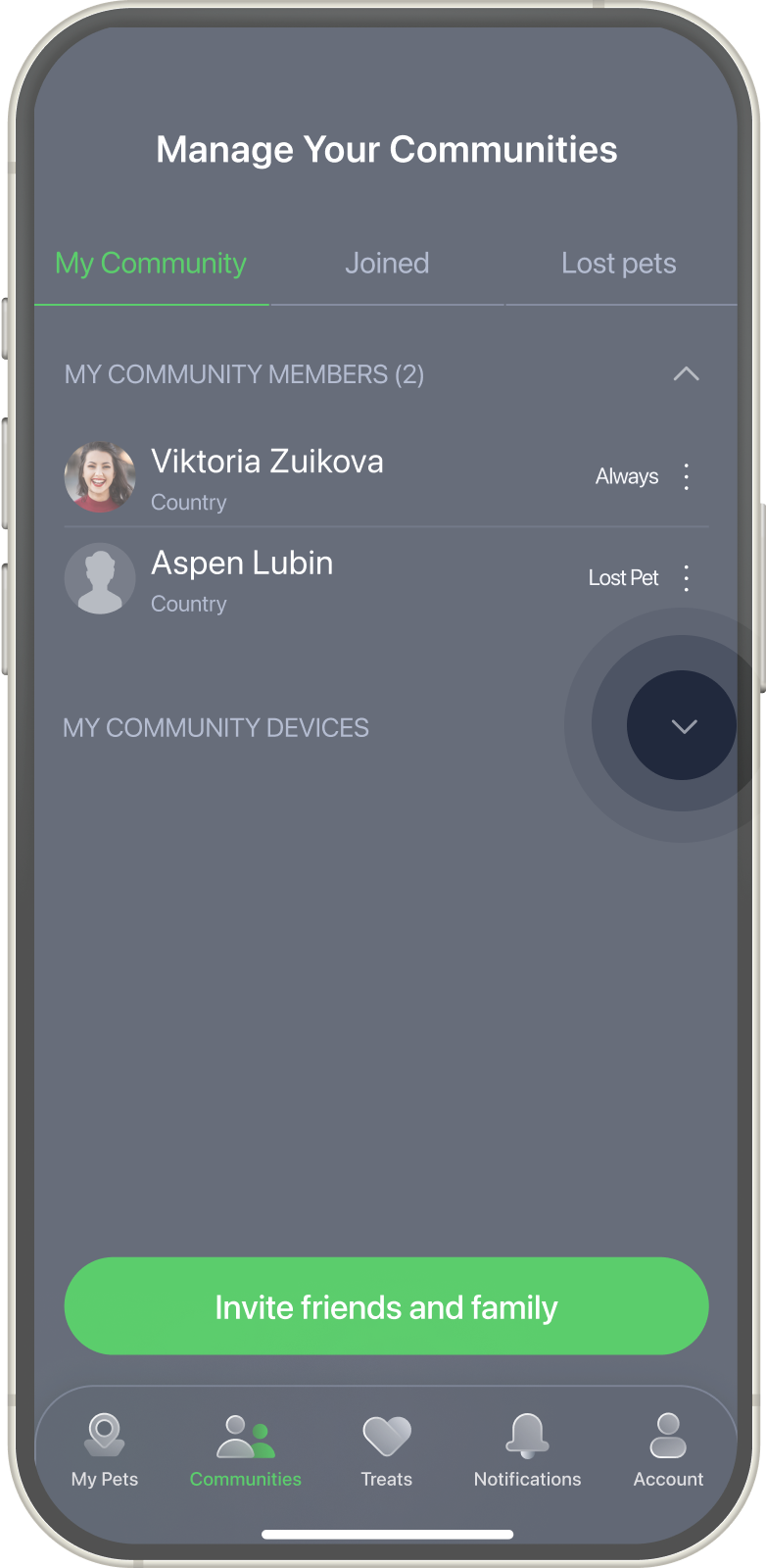The image size is (766, 1568).
Task: Tap Invite friends and family button
Action: (x=386, y=1306)
